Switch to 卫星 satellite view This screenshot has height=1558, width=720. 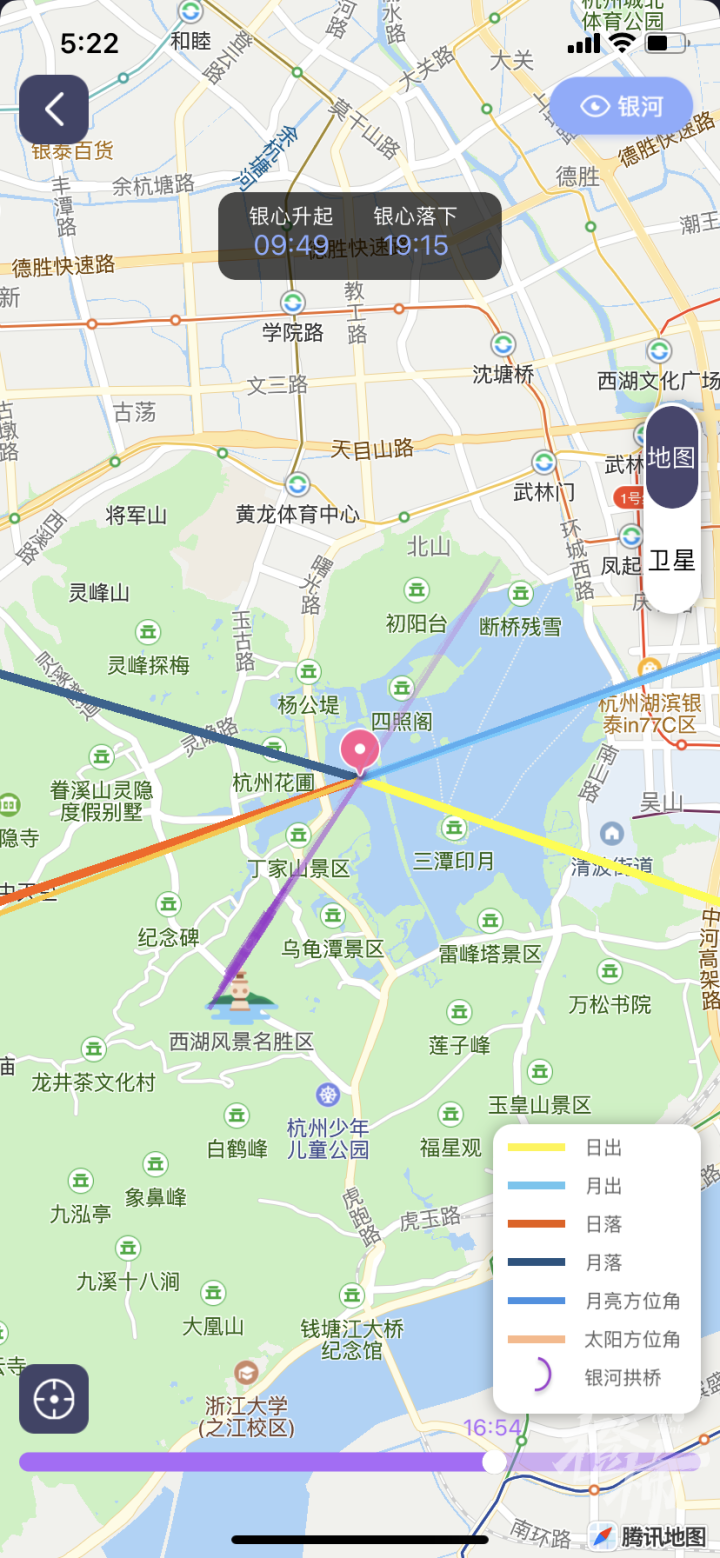(671, 560)
